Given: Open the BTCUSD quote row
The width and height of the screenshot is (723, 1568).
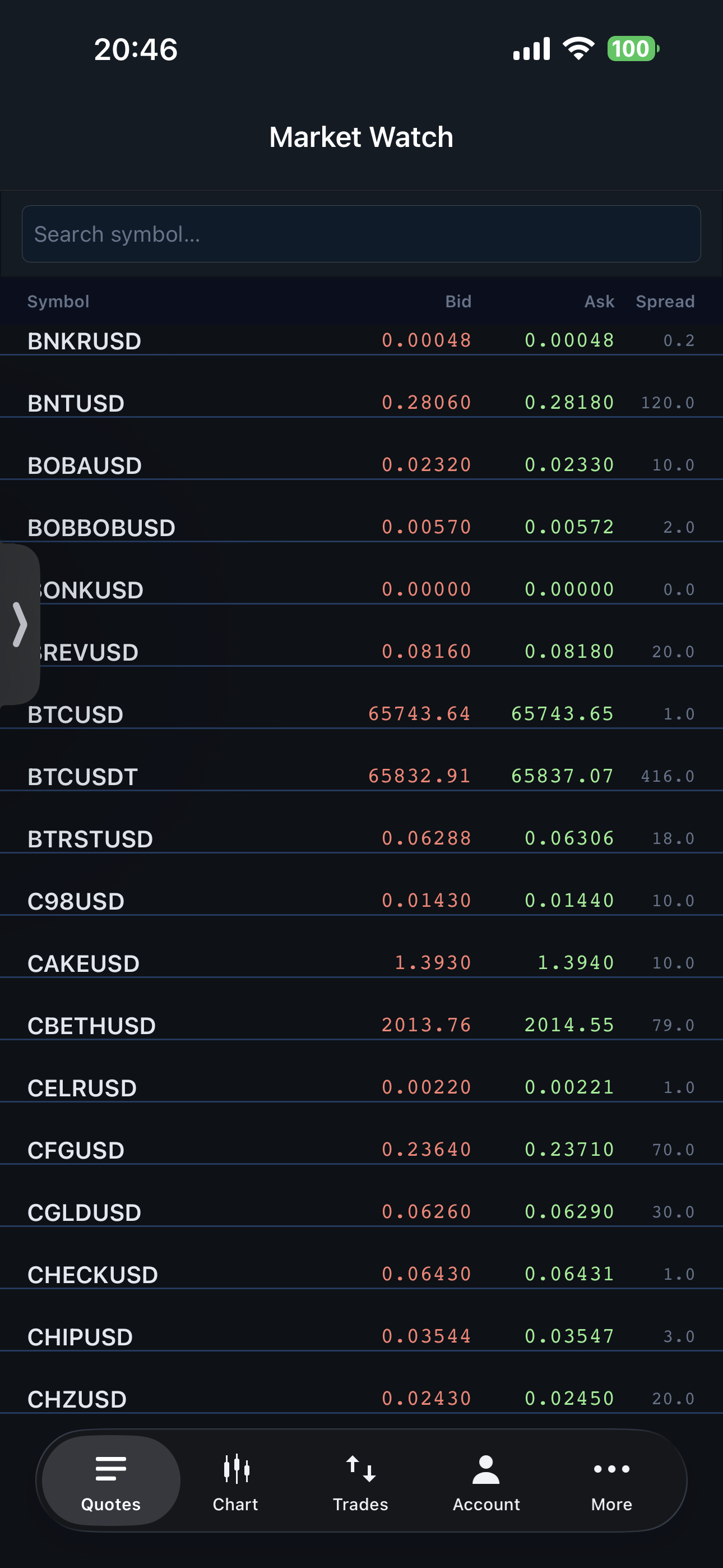Looking at the screenshot, I should [x=361, y=698].
